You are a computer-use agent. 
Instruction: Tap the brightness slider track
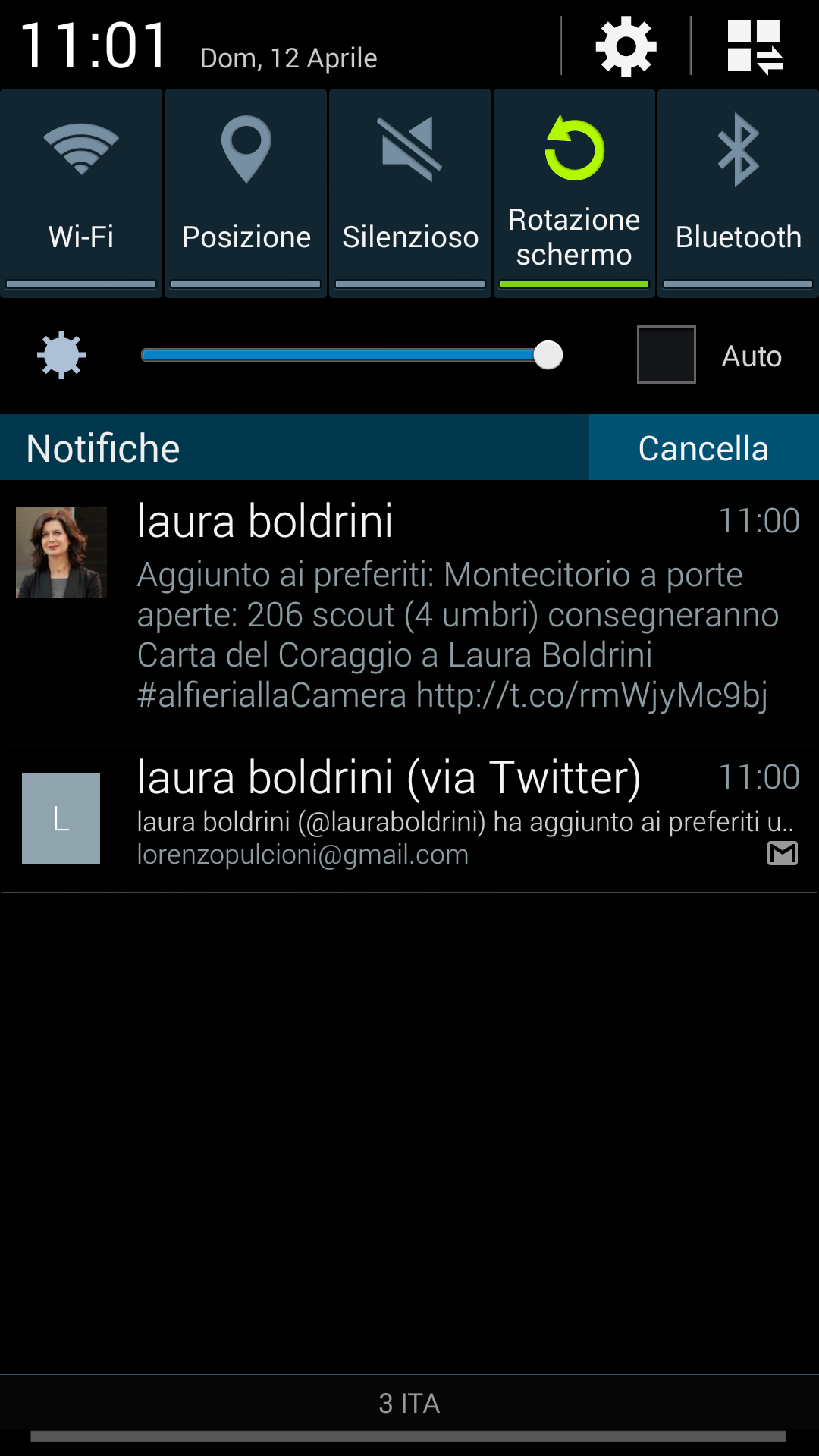(341, 355)
